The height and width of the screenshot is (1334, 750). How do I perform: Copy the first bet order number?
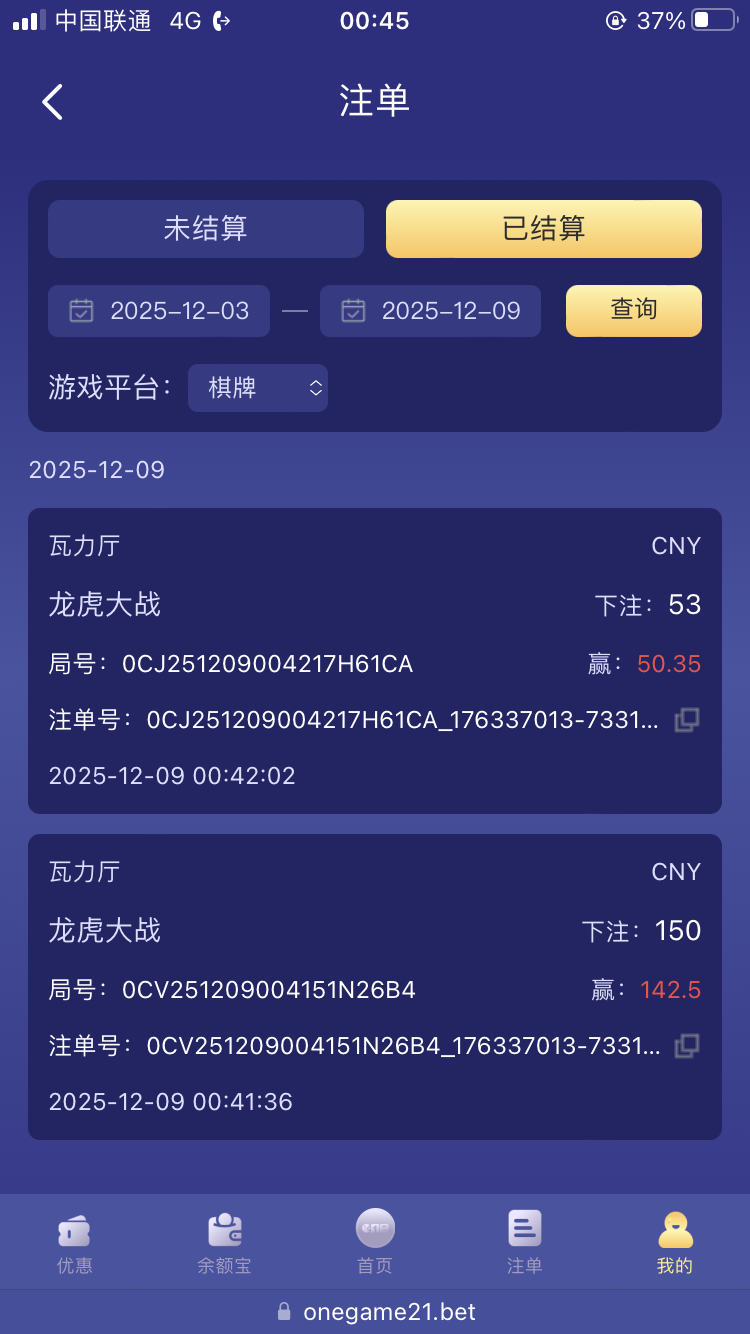click(684, 720)
